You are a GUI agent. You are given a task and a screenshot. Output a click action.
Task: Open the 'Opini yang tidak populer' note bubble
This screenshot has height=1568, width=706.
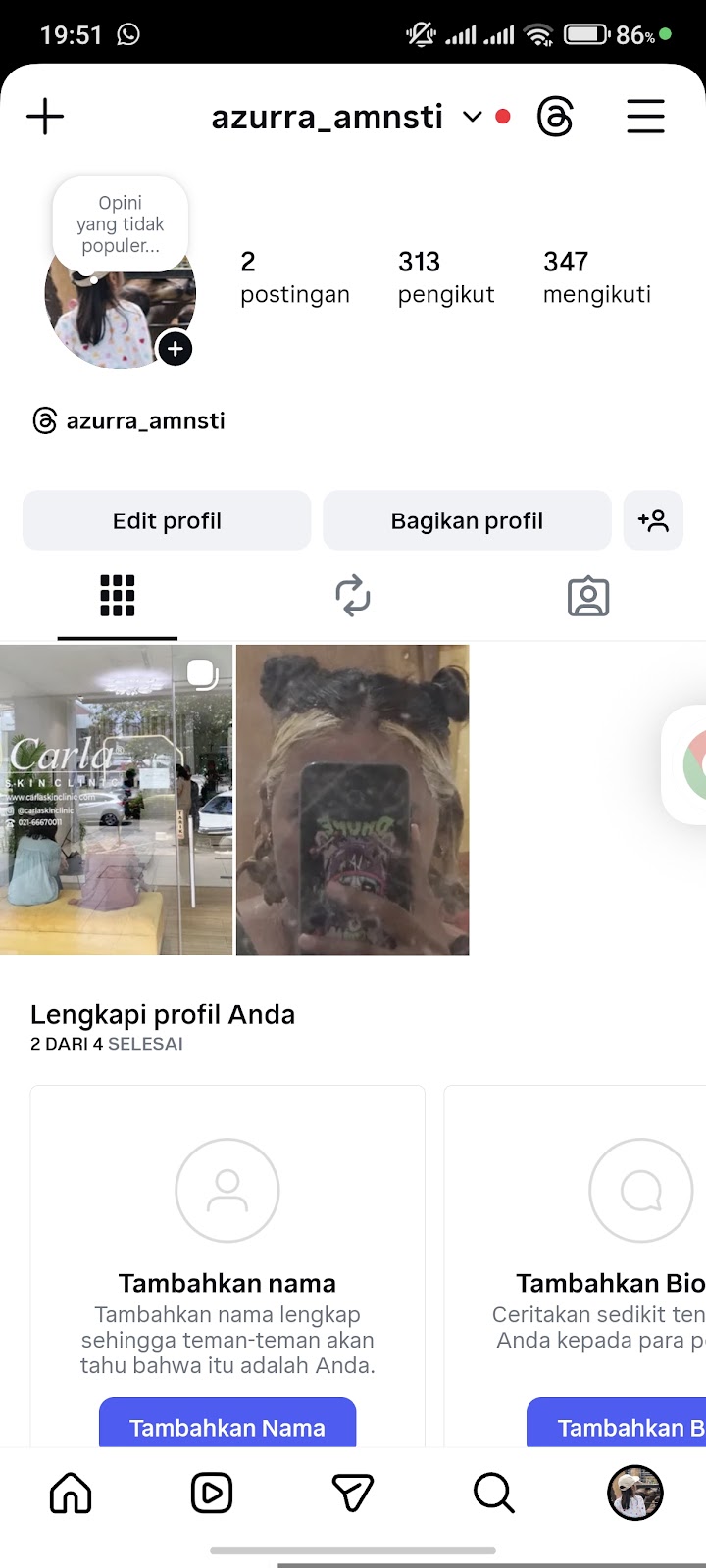point(121,224)
